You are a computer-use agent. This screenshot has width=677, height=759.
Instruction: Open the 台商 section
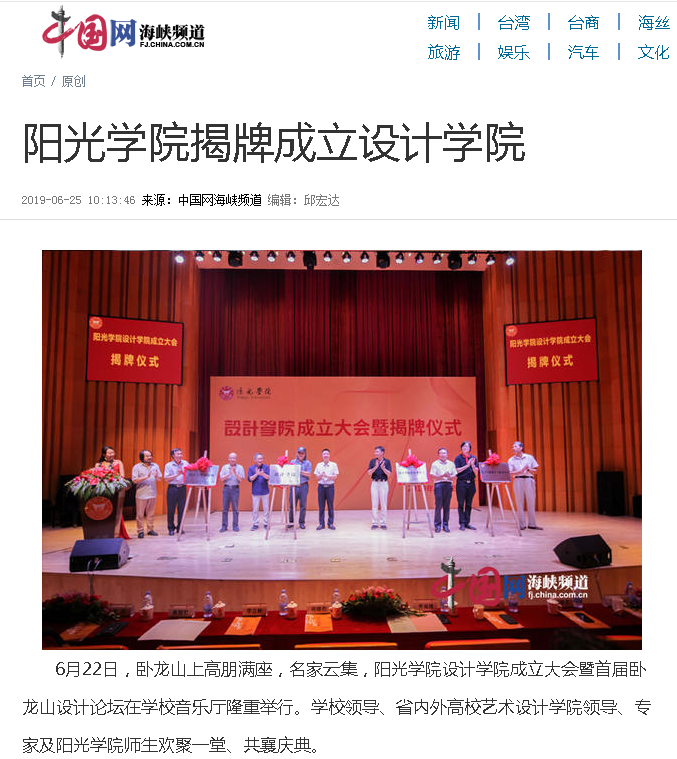click(583, 22)
